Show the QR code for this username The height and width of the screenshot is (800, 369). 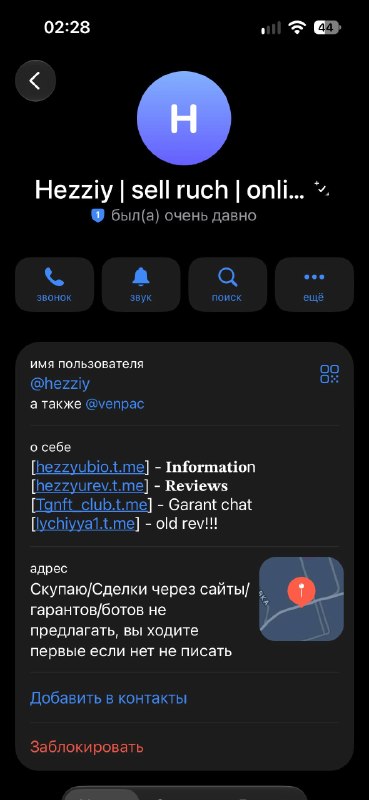tap(330, 373)
